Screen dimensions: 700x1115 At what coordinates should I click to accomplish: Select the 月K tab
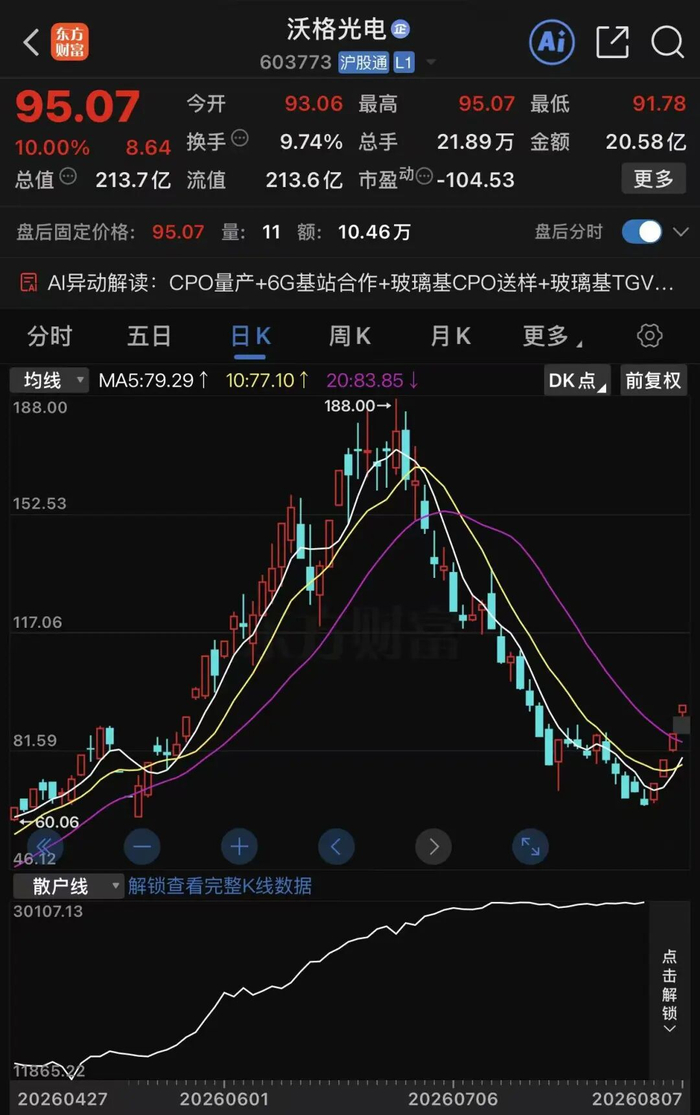tap(450, 336)
